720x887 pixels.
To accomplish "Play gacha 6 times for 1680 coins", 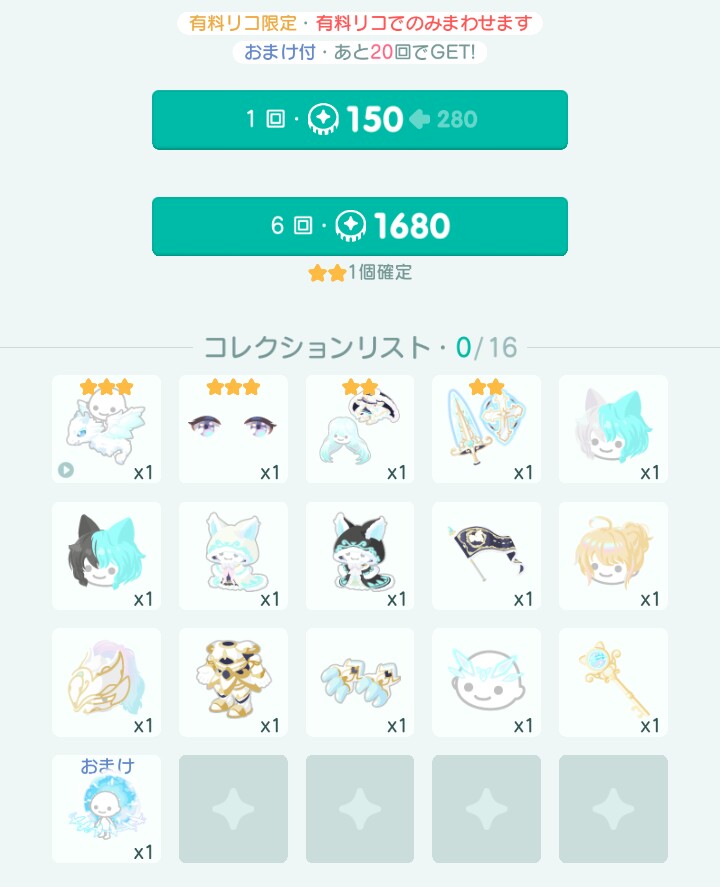I will tap(360, 226).
